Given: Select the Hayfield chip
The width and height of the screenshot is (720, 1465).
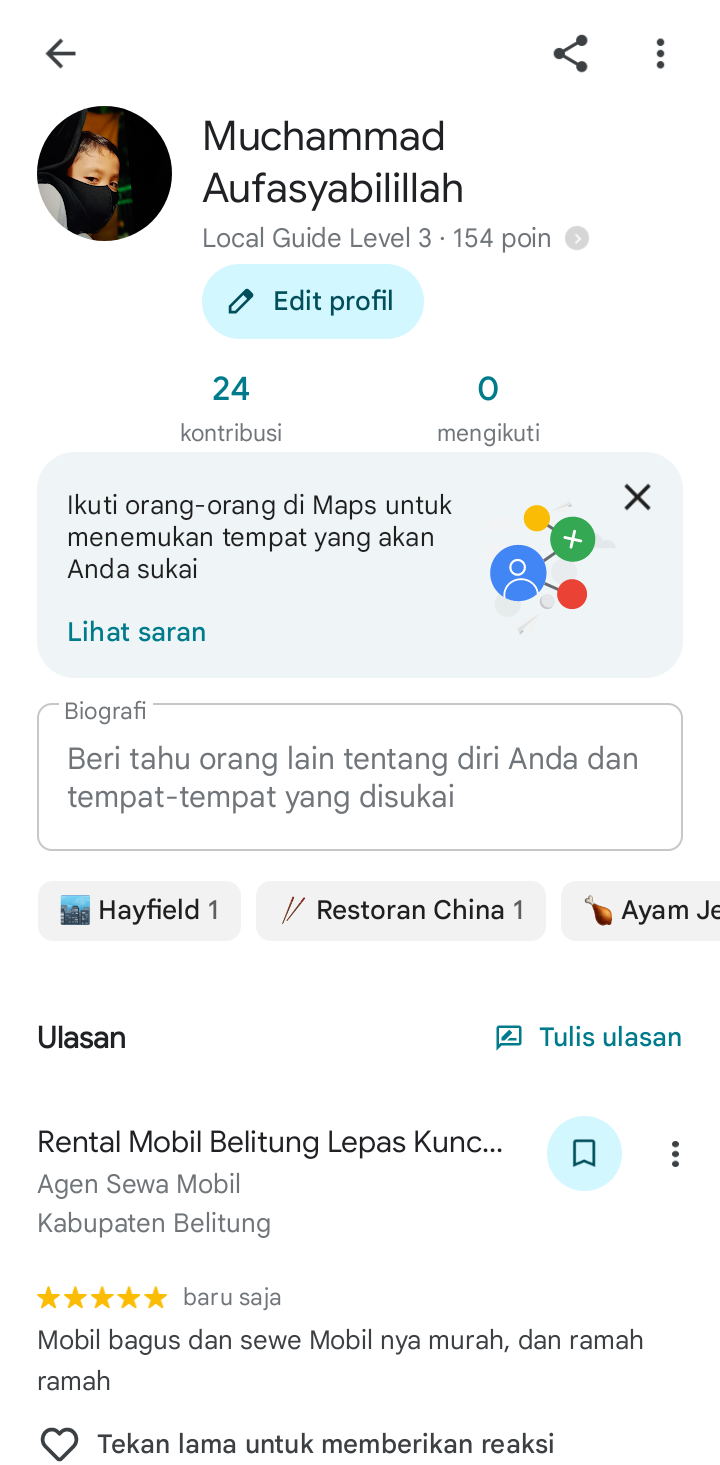Looking at the screenshot, I should pos(139,910).
